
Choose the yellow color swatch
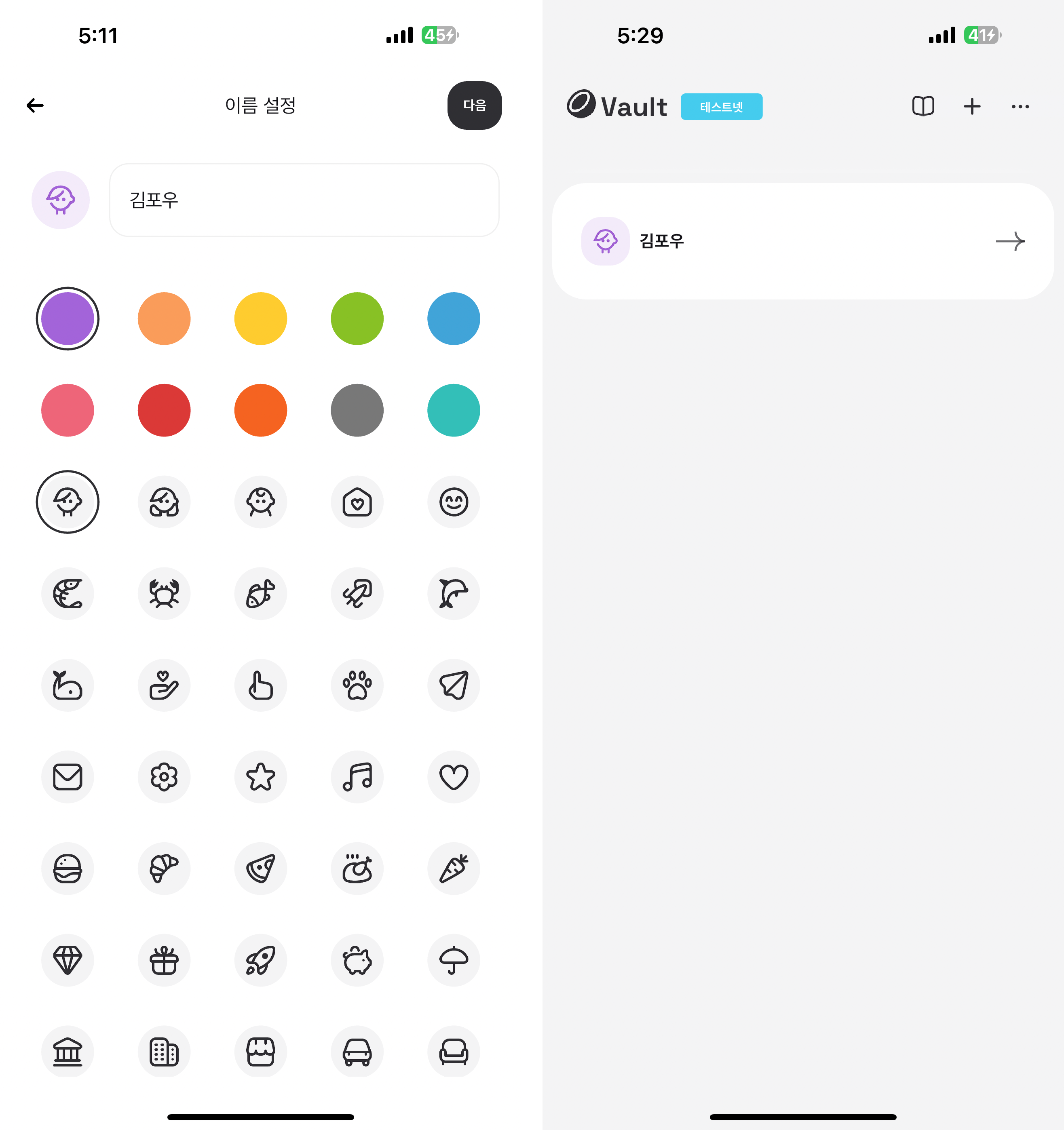(x=260, y=319)
